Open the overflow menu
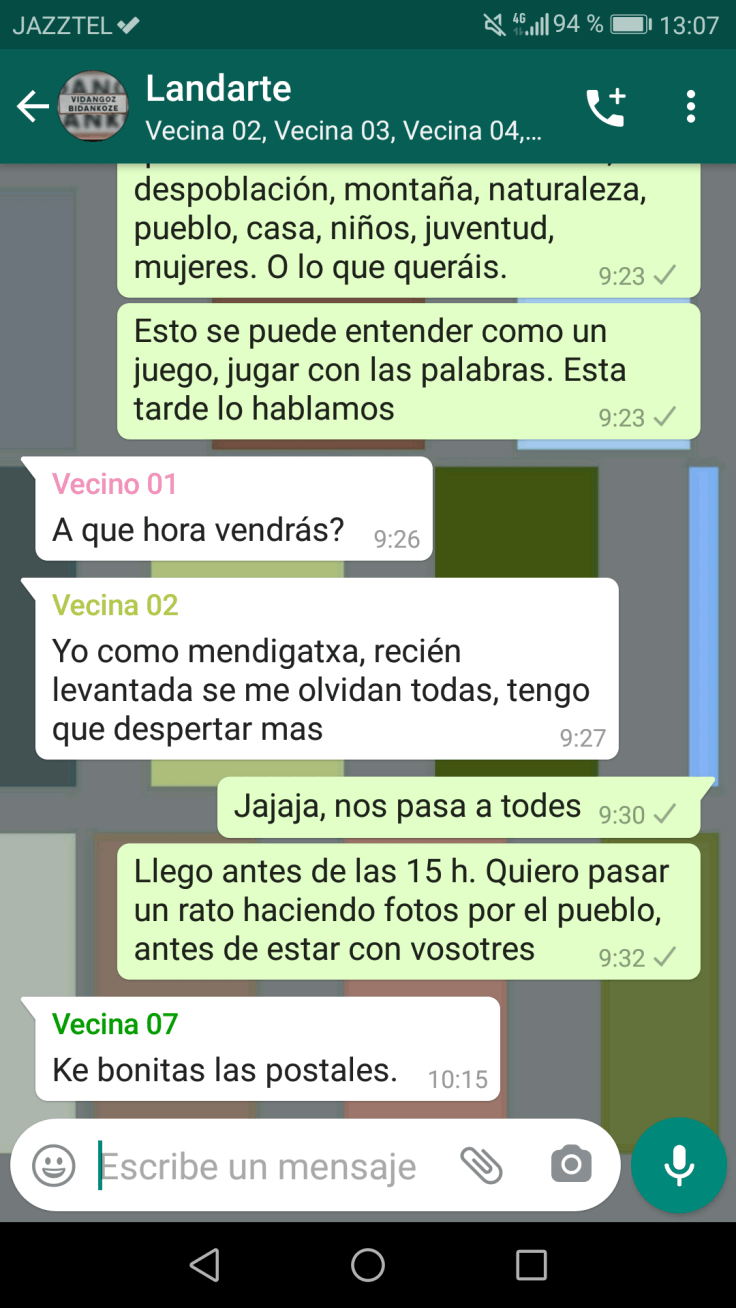The width and height of the screenshot is (736, 1308). pyautogui.click(x=690, y=107)
